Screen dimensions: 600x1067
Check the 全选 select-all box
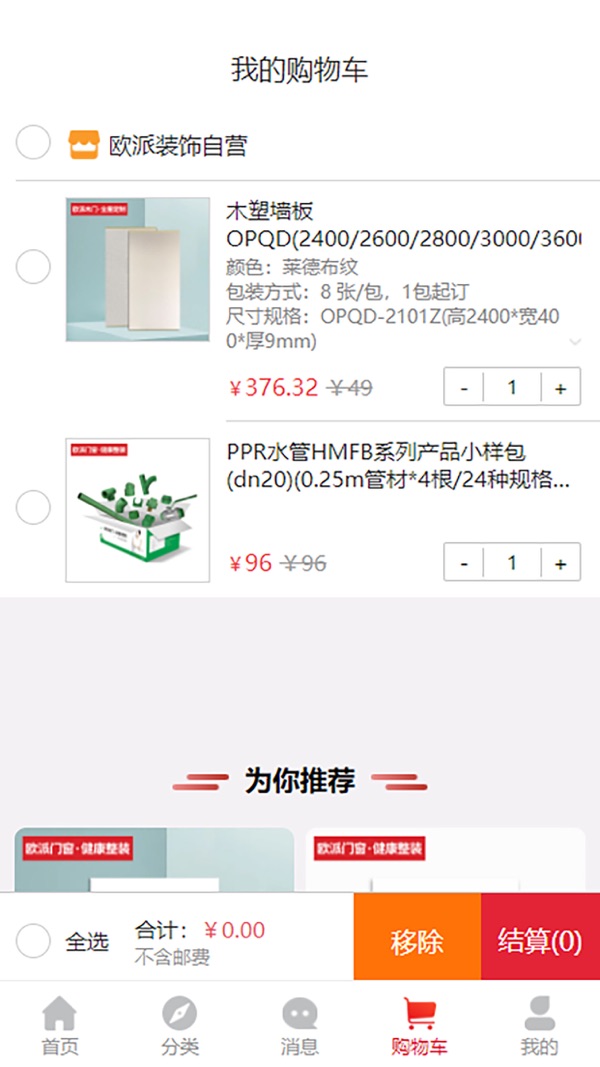(33, 941)
